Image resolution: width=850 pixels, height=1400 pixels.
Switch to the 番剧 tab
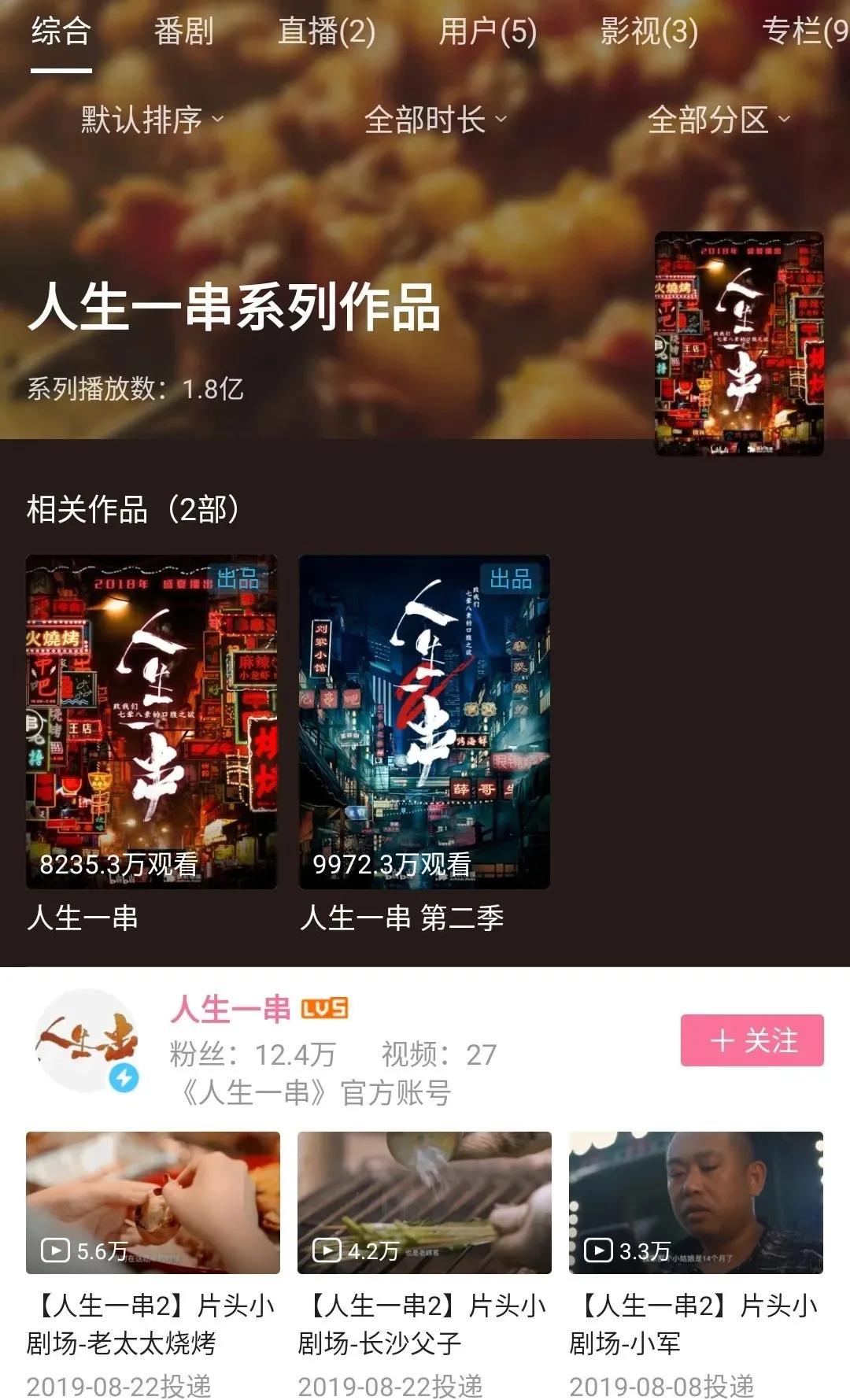click(183, 32)
